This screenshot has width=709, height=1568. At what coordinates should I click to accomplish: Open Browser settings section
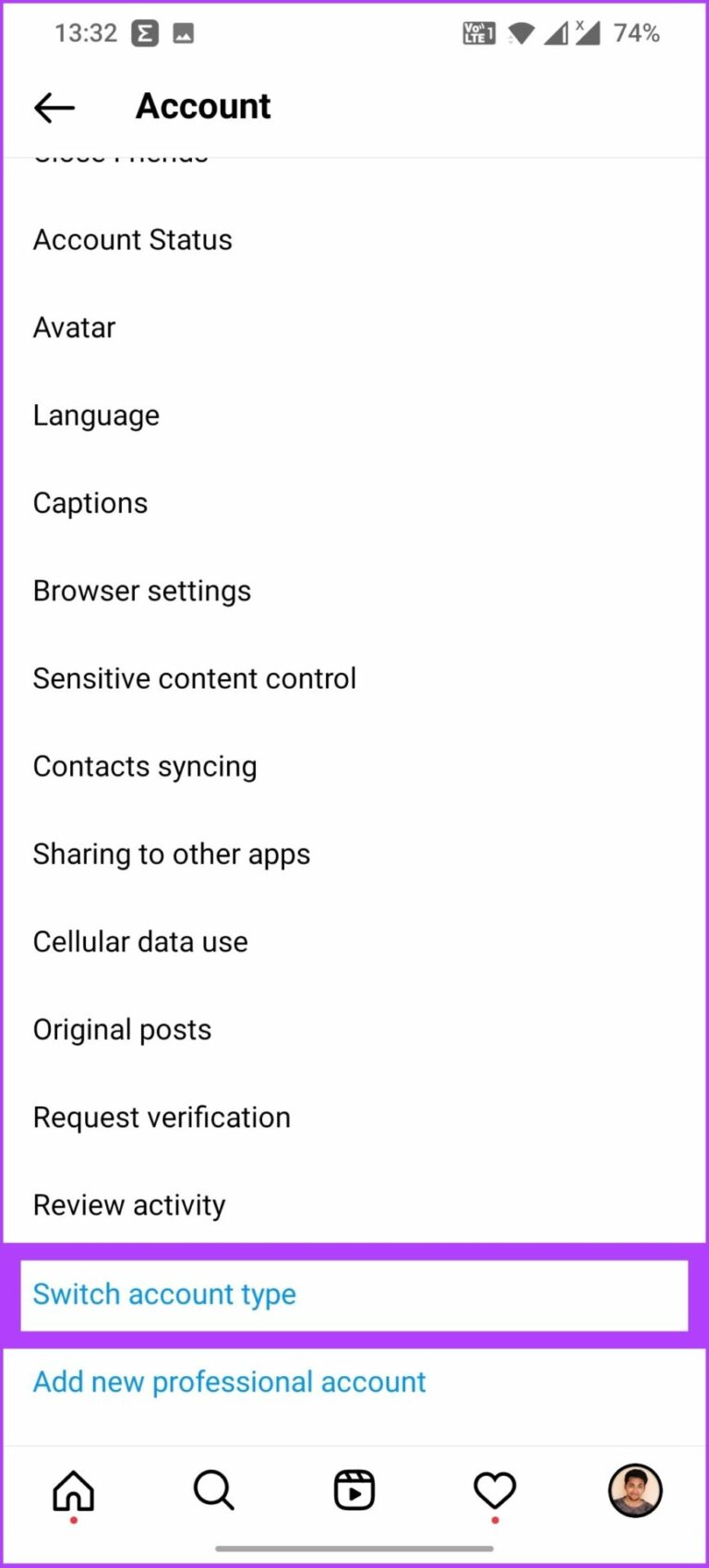coord(141,591)
